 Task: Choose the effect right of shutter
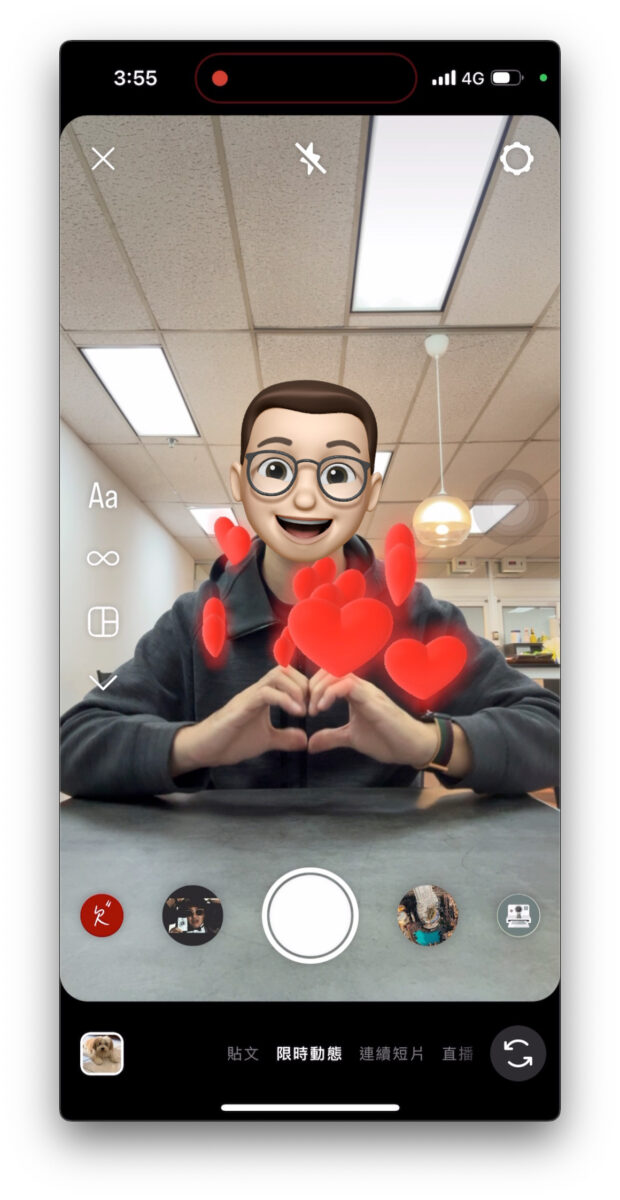point(428,915)
